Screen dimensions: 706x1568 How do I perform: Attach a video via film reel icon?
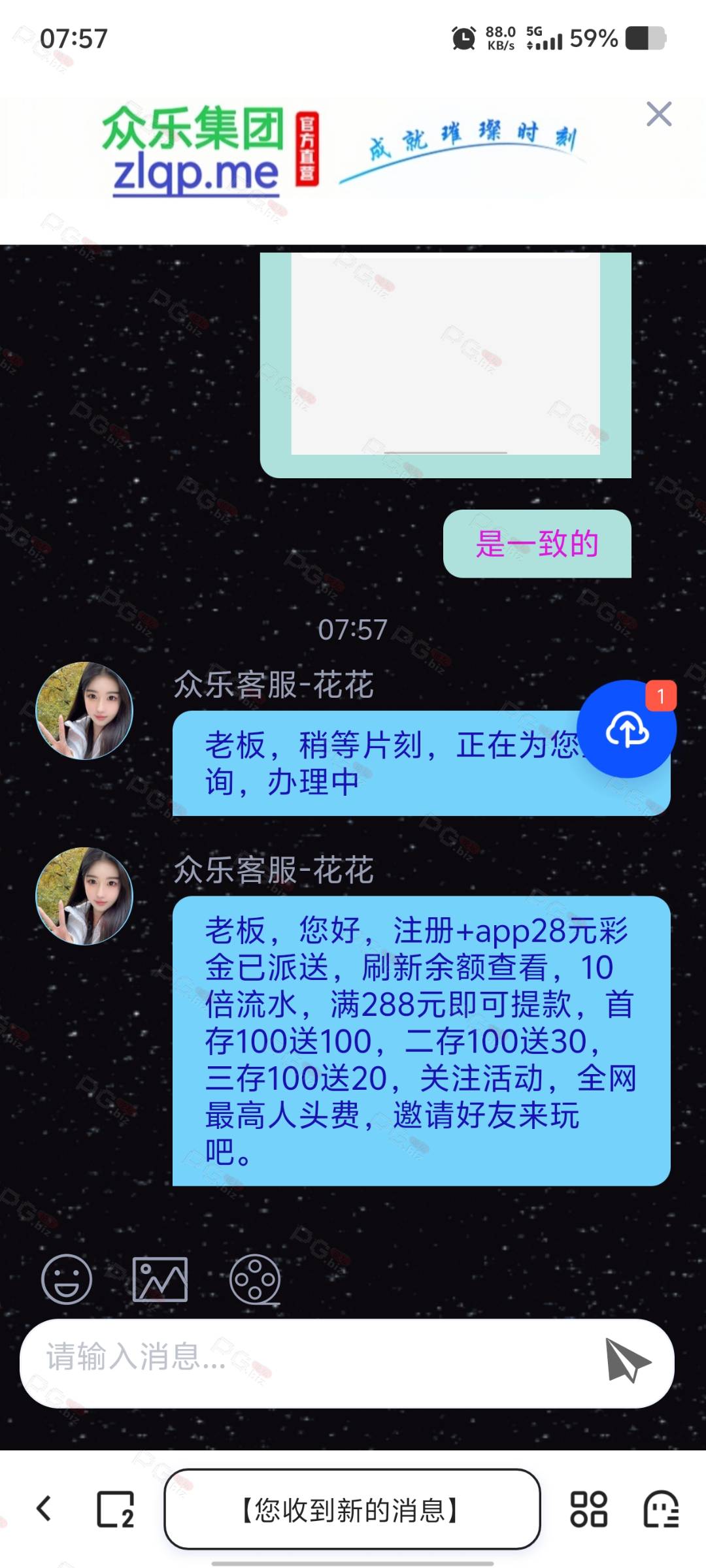point(255,1279)
